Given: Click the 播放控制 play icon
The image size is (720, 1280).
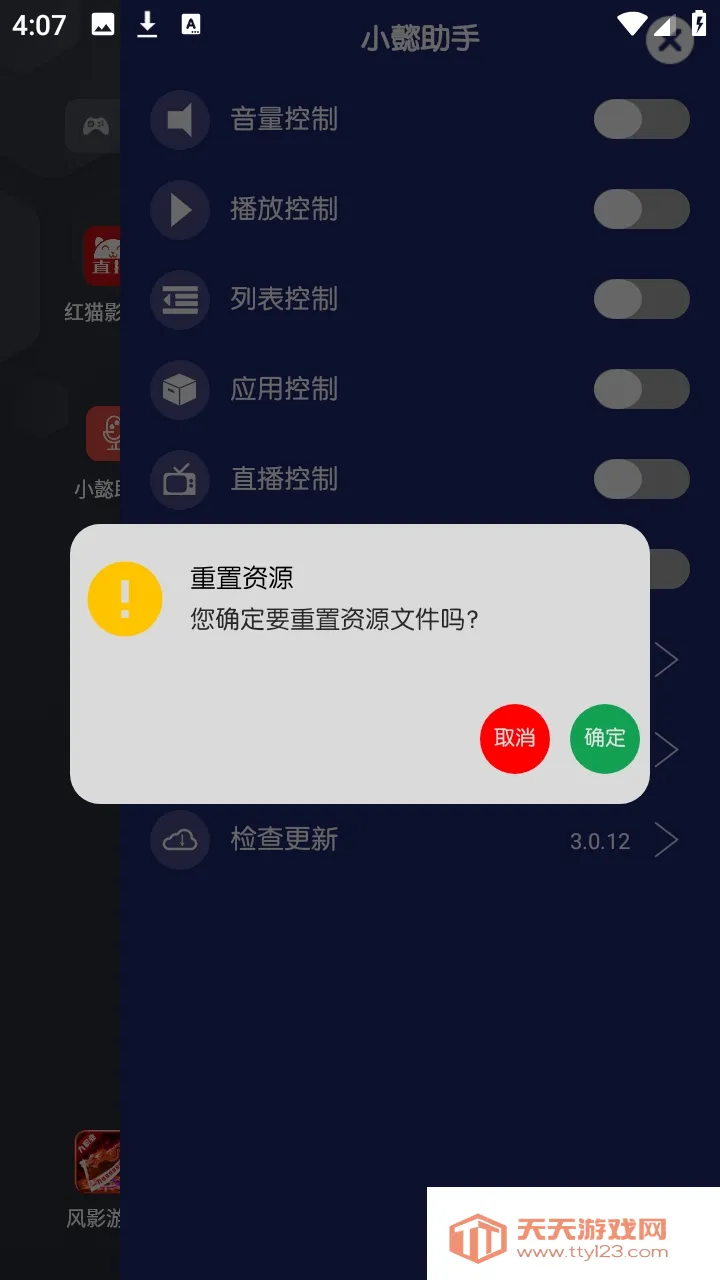Looking at the screenshot, I should click(179, 210).
